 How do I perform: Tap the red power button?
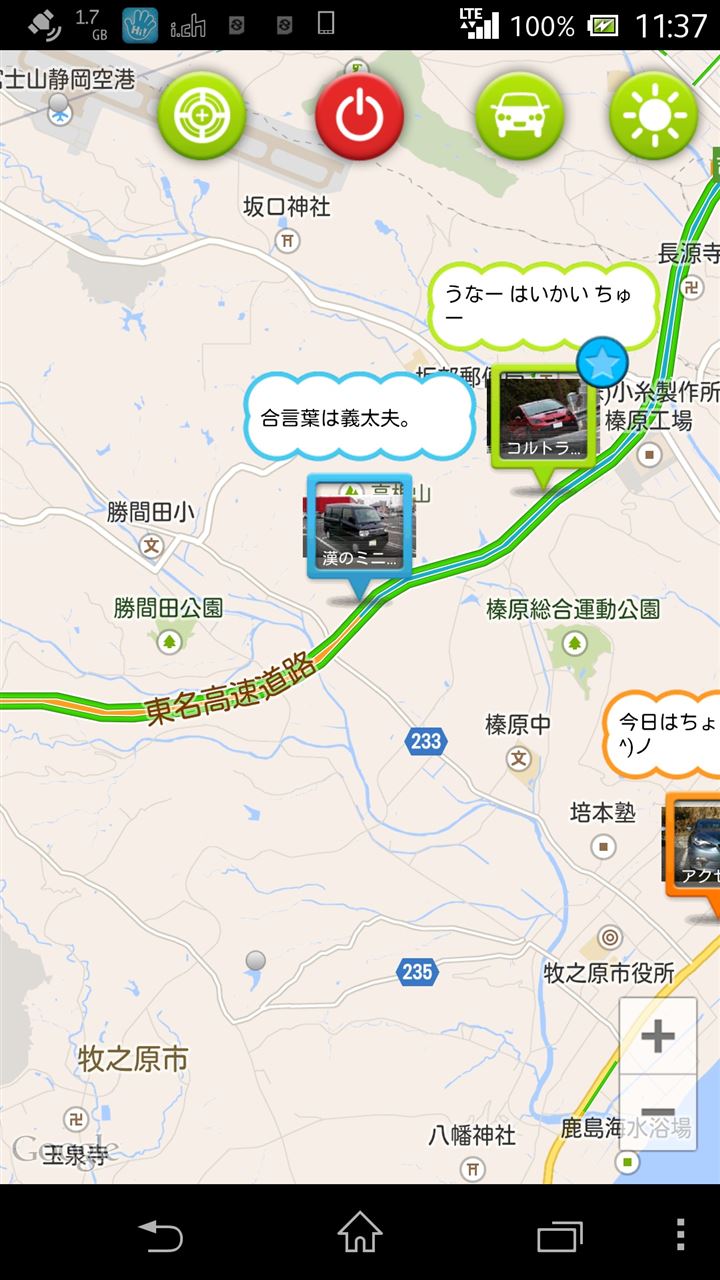(359, 115)
